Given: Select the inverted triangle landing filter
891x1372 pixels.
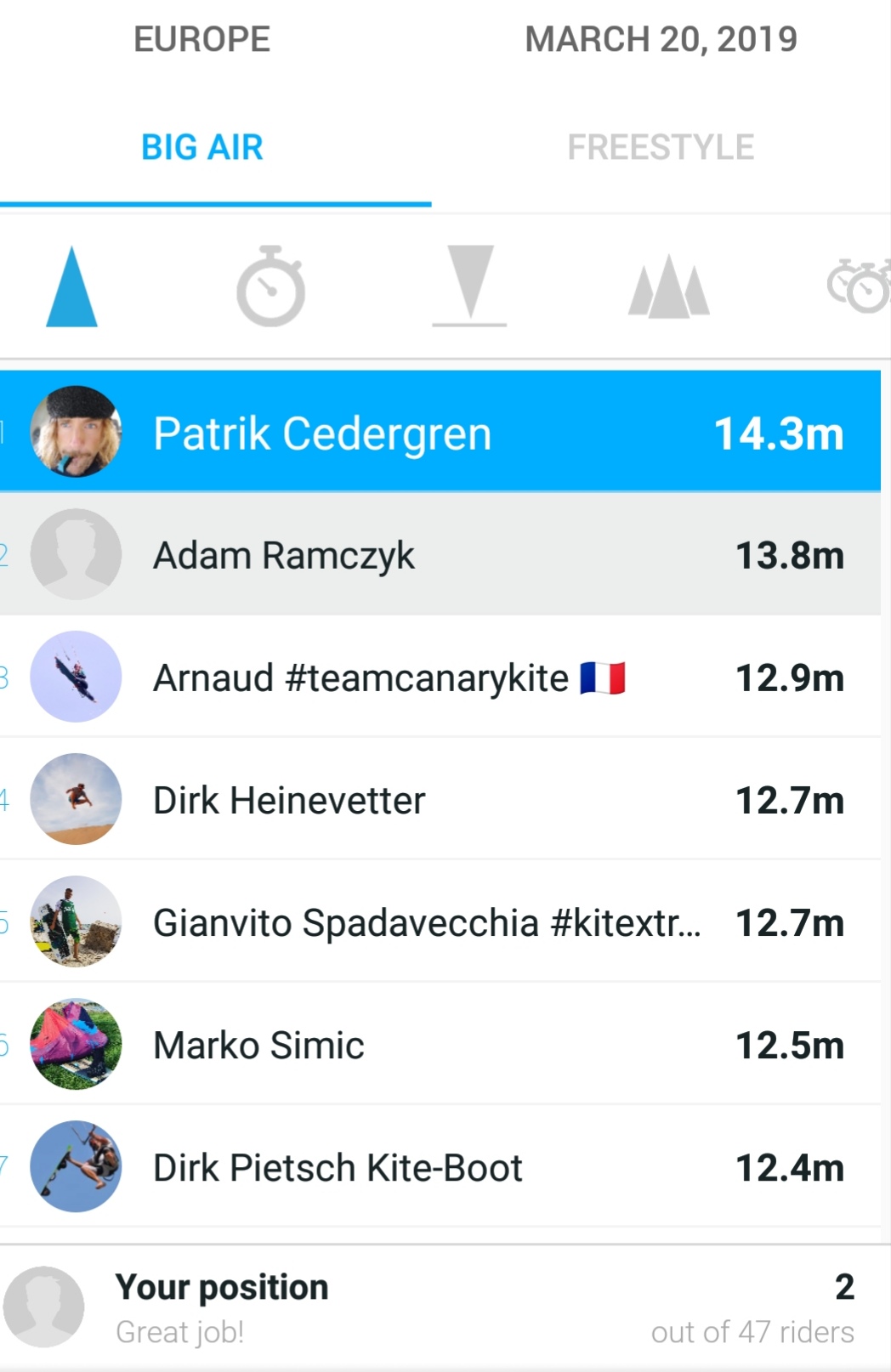Looking at the screenshot, I should click(x=469, y=286).
